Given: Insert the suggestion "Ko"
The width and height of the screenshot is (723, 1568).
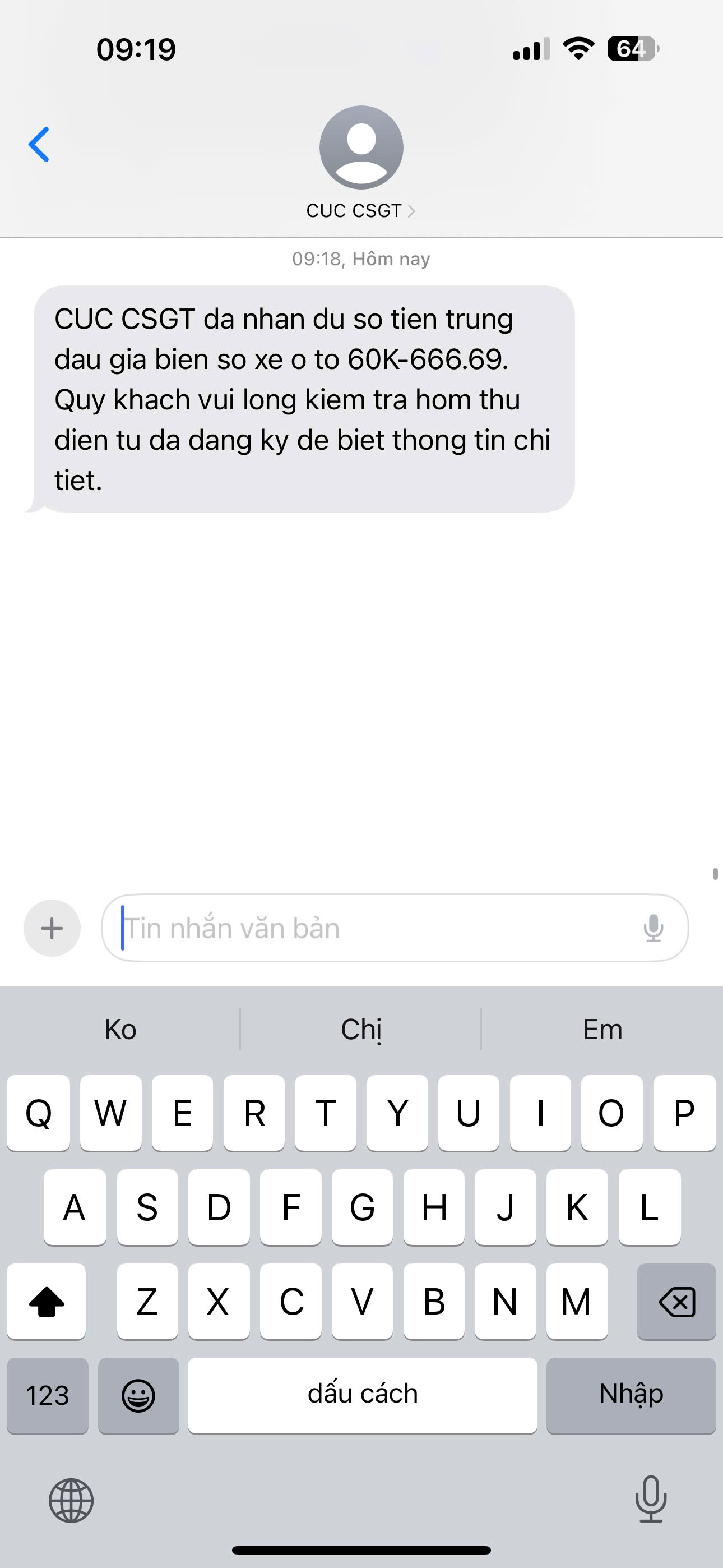Looking at the screenshot, I should [x=121, y=1029].
